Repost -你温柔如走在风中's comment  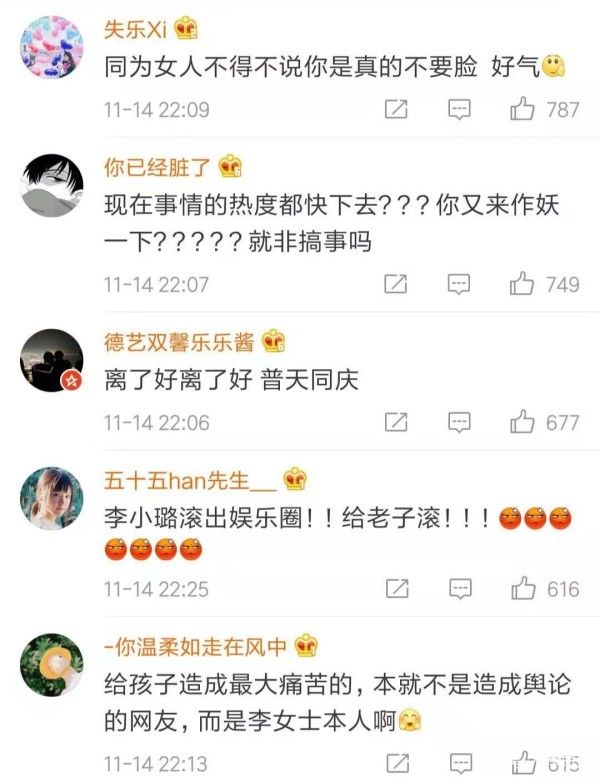396,763
